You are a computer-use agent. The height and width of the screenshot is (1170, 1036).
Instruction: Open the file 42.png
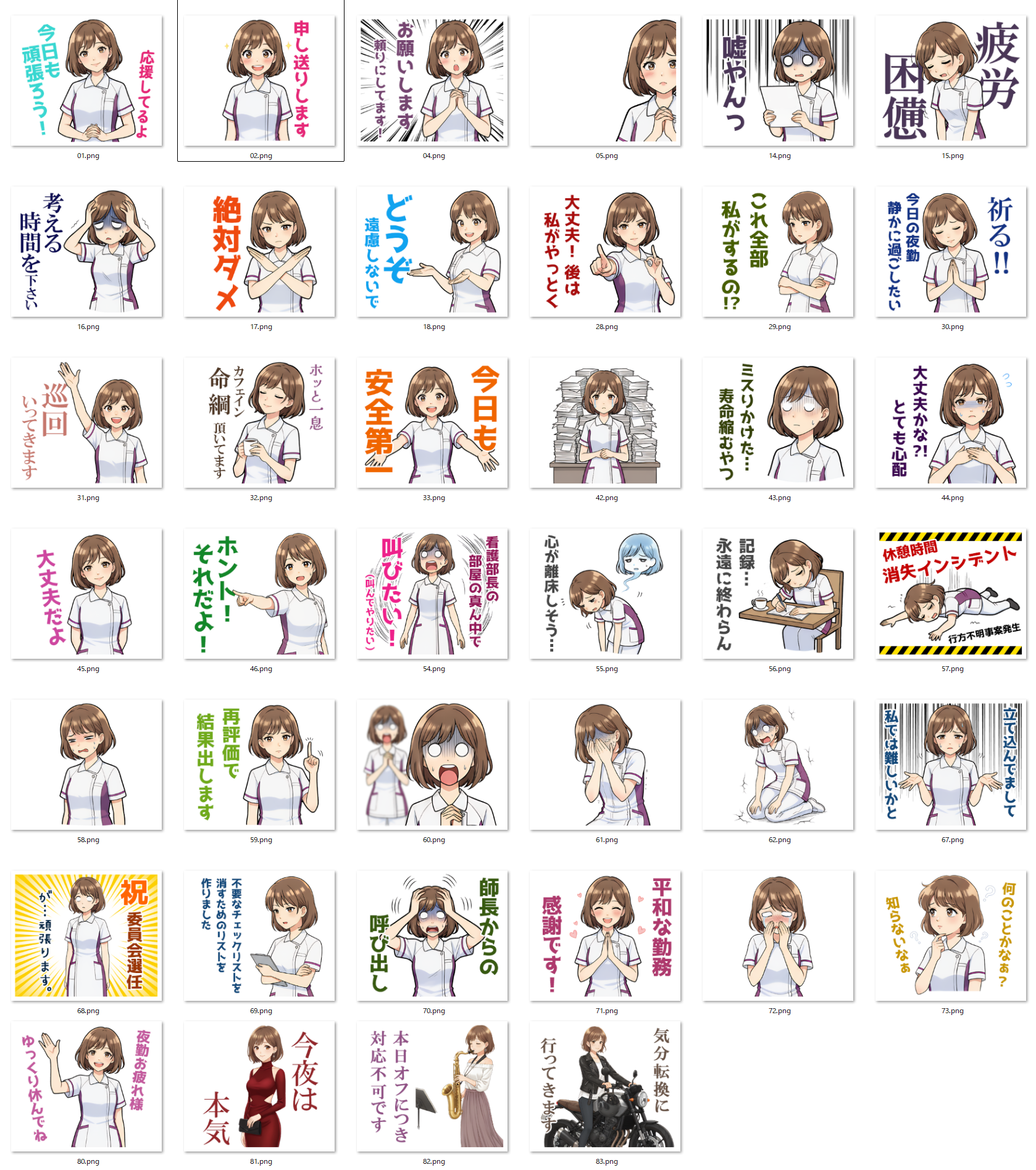tap(606, 423)
